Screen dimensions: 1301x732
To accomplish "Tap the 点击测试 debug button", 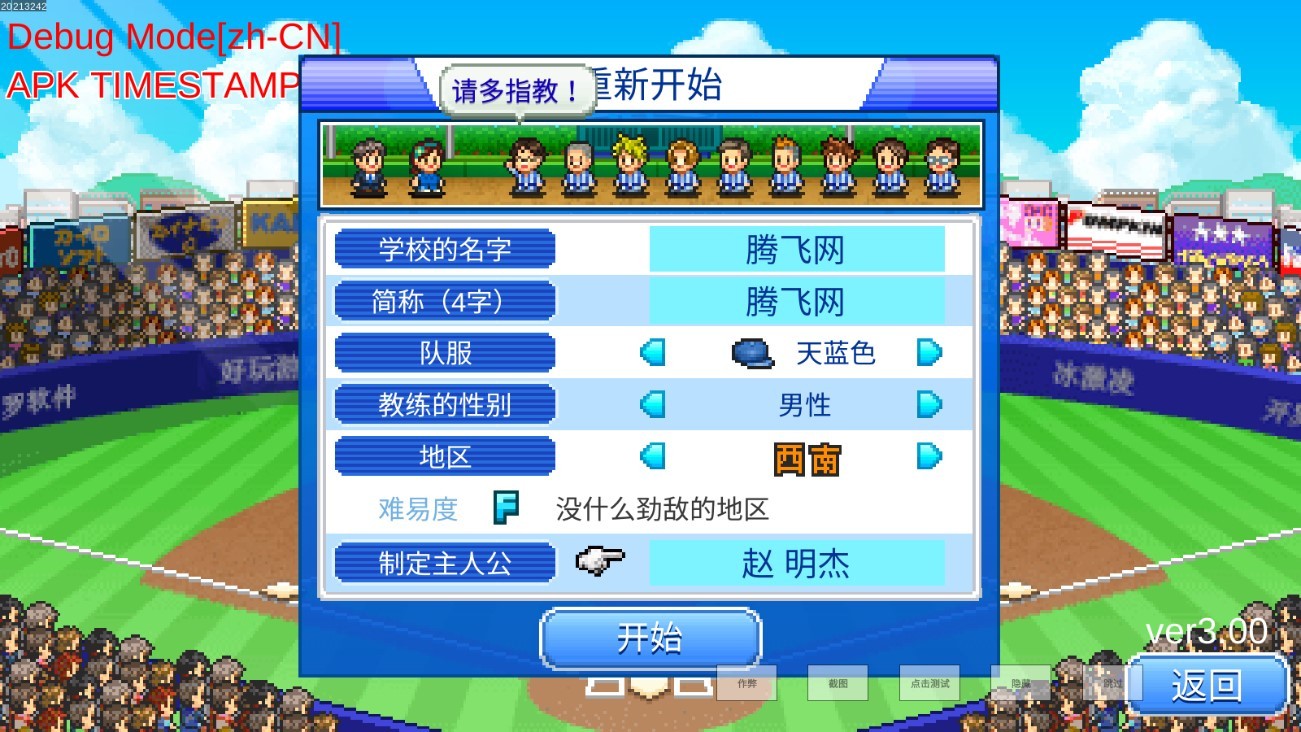I will (929, 683).
